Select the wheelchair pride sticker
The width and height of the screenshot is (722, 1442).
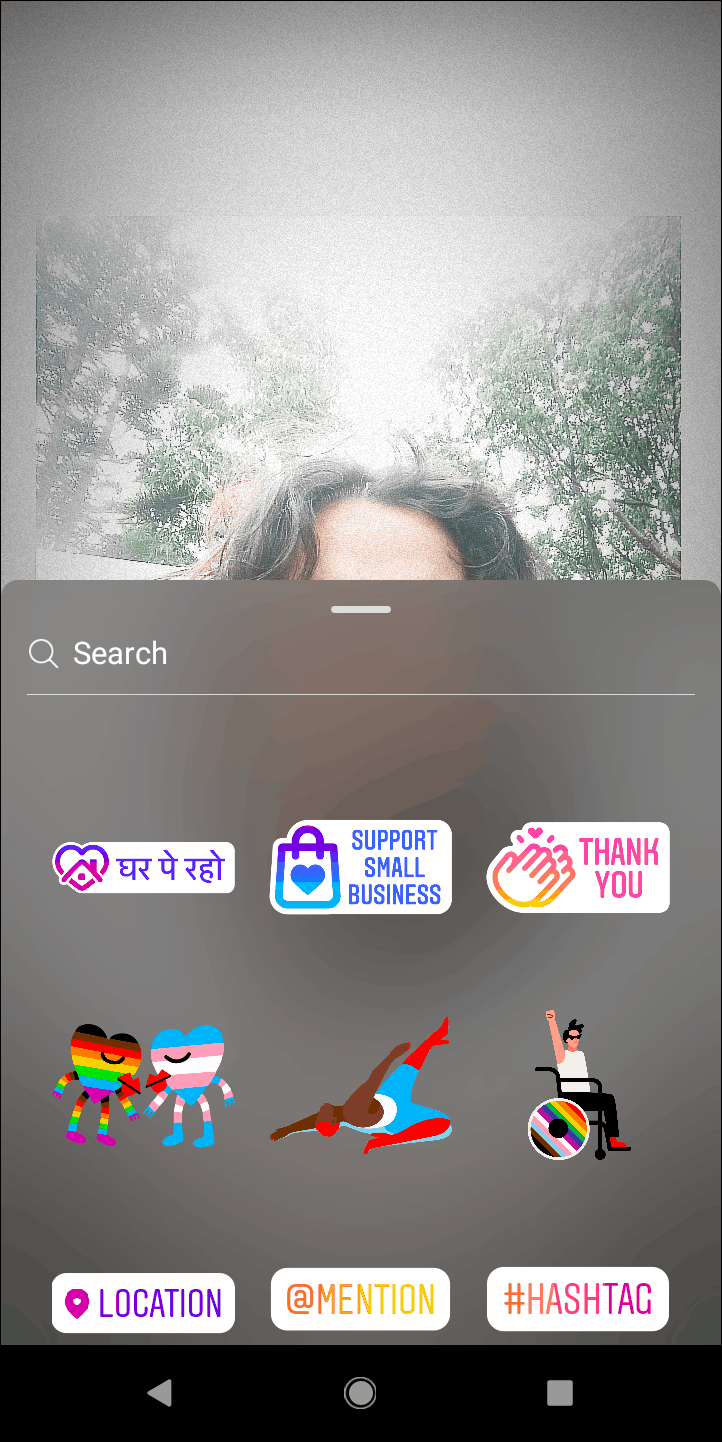[x=578, y=1085]
